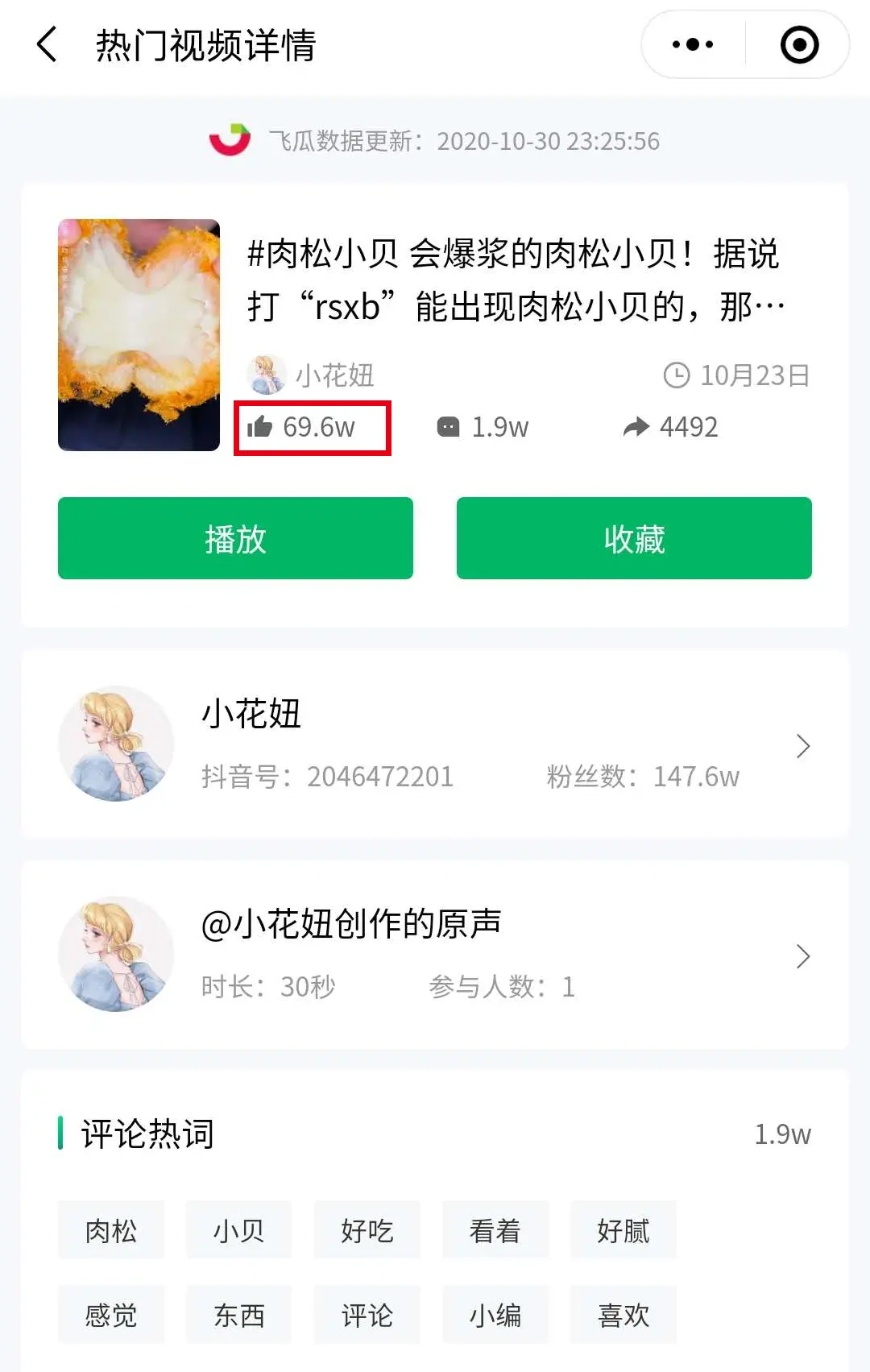Image resolution: width=870 pixels, height=1372 pixels.
Task: Tap the 播放 button
Action: pyautogui.click(x=235, y=538)
